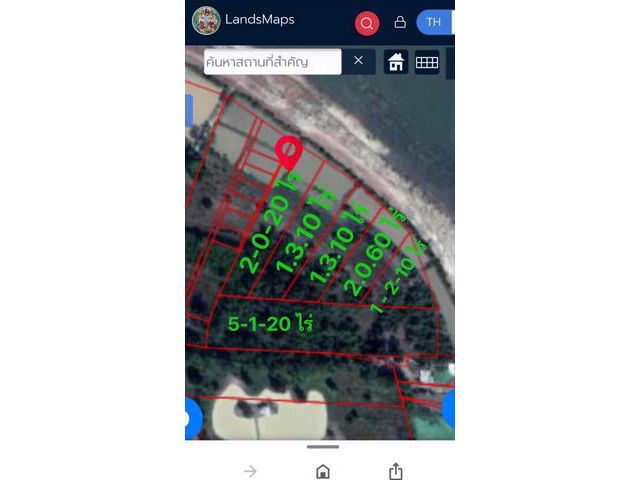Image resolution: width=640 pixels, height=480 pixels.
Task: Tap the red search icon in header
Action: 367,22
